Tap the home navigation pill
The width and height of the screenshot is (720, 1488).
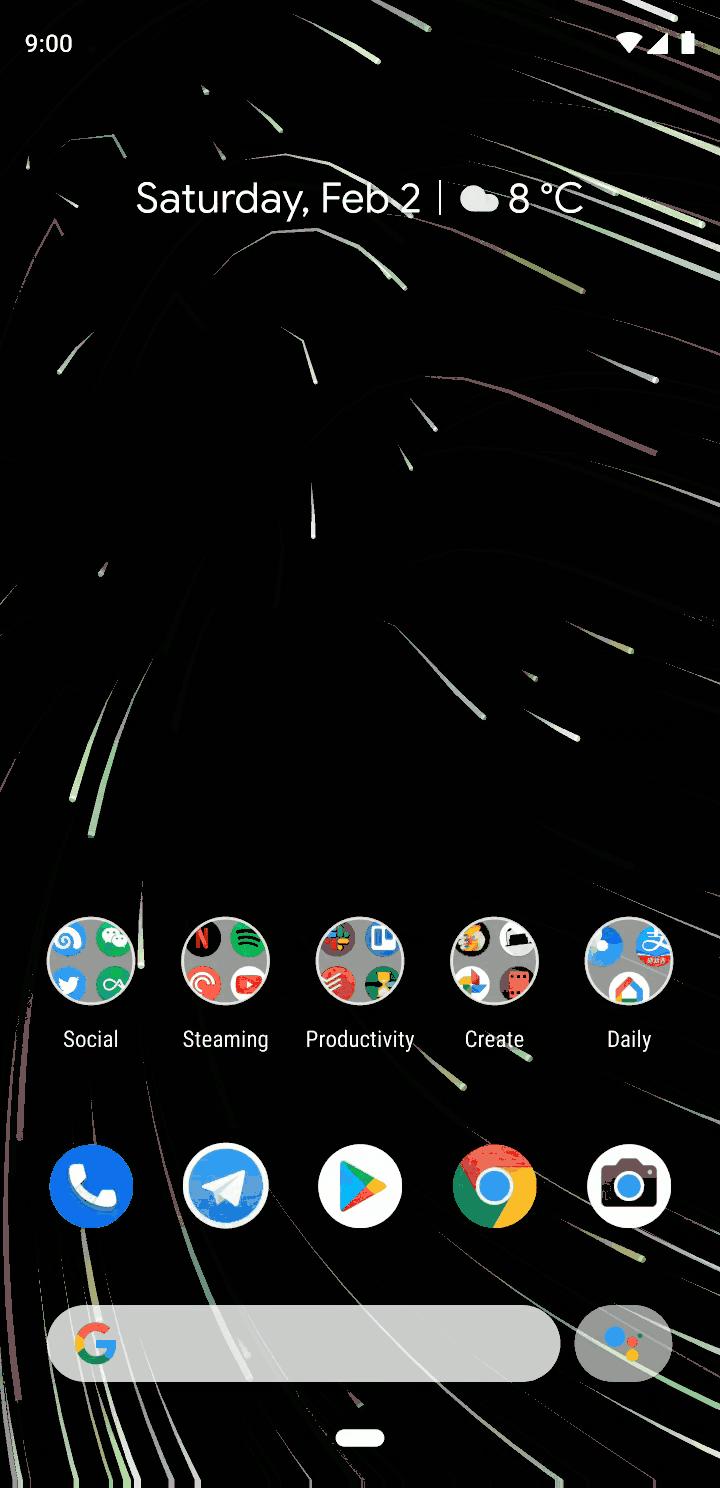click(x=360, y=1438)
